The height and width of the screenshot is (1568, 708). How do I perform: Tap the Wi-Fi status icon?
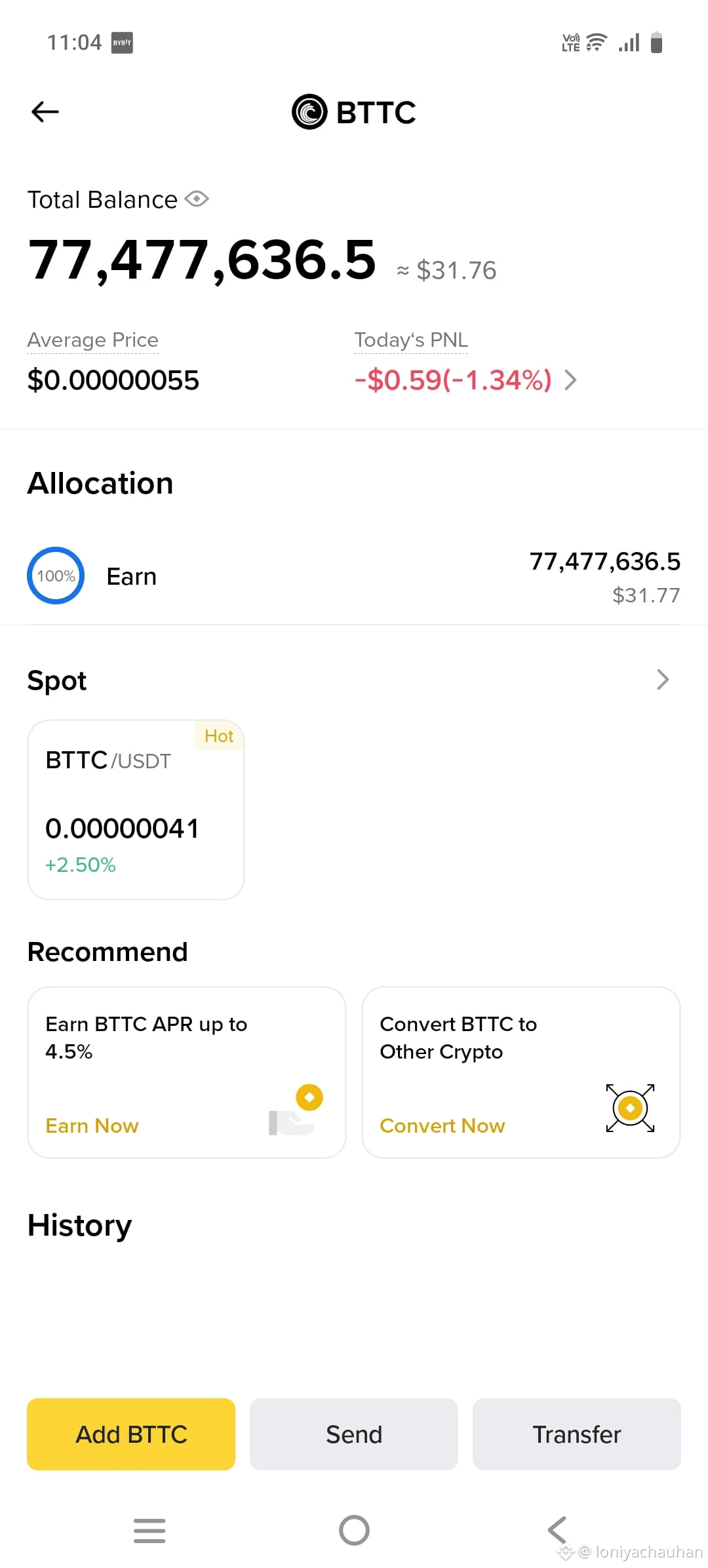pyautogui.click(x=595, y=42)
